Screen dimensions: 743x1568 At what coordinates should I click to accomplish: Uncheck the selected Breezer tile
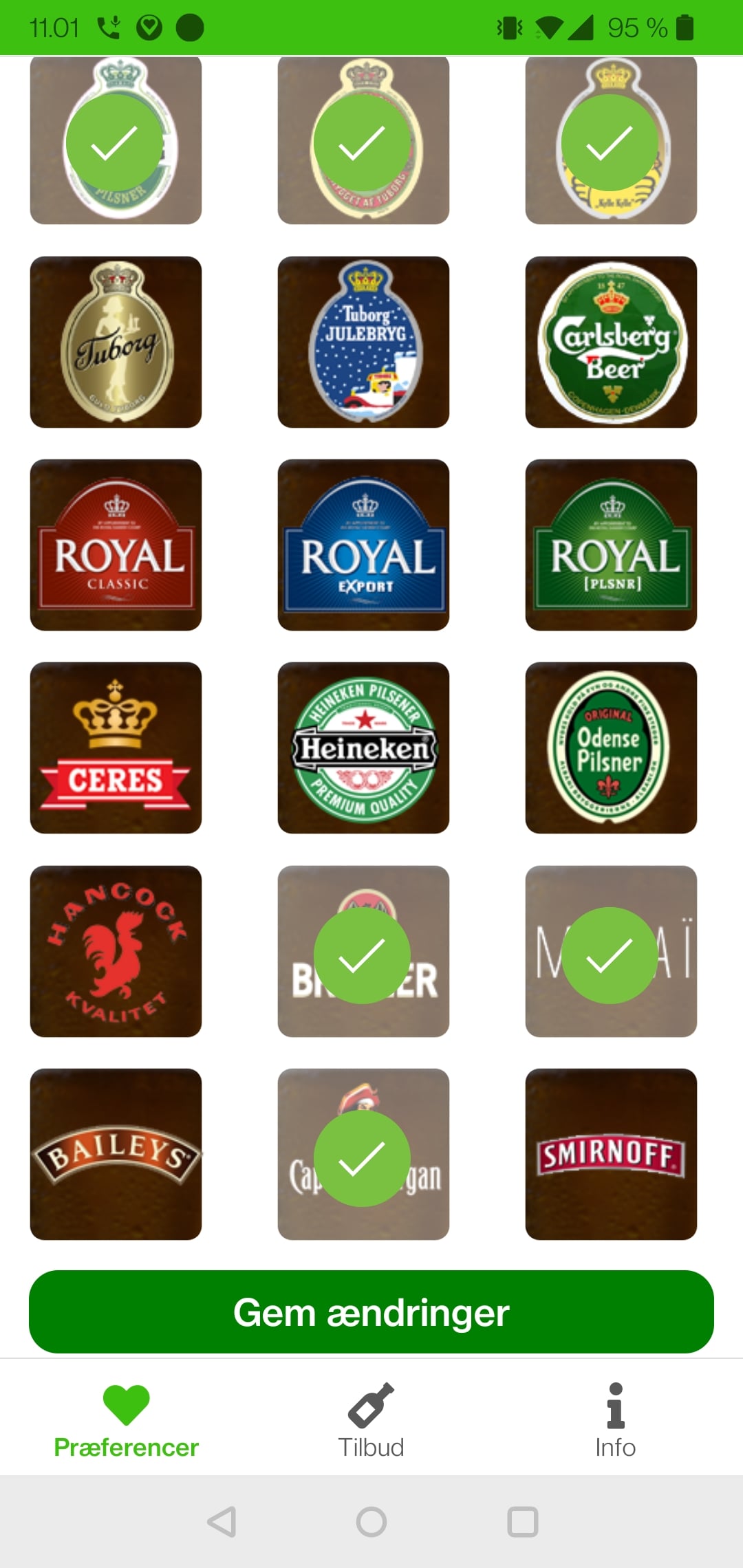click(x=363, y=951)
